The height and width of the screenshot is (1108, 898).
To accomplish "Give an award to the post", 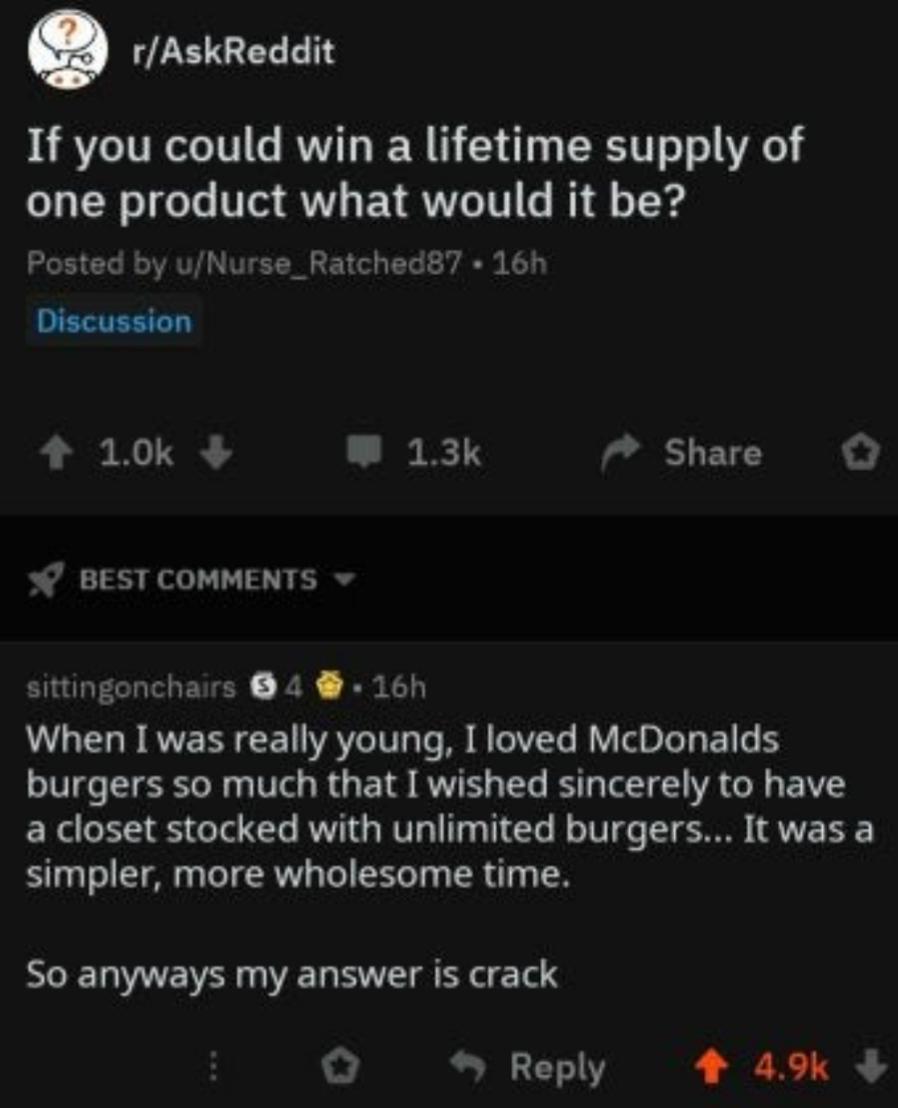I will [861, 453].
